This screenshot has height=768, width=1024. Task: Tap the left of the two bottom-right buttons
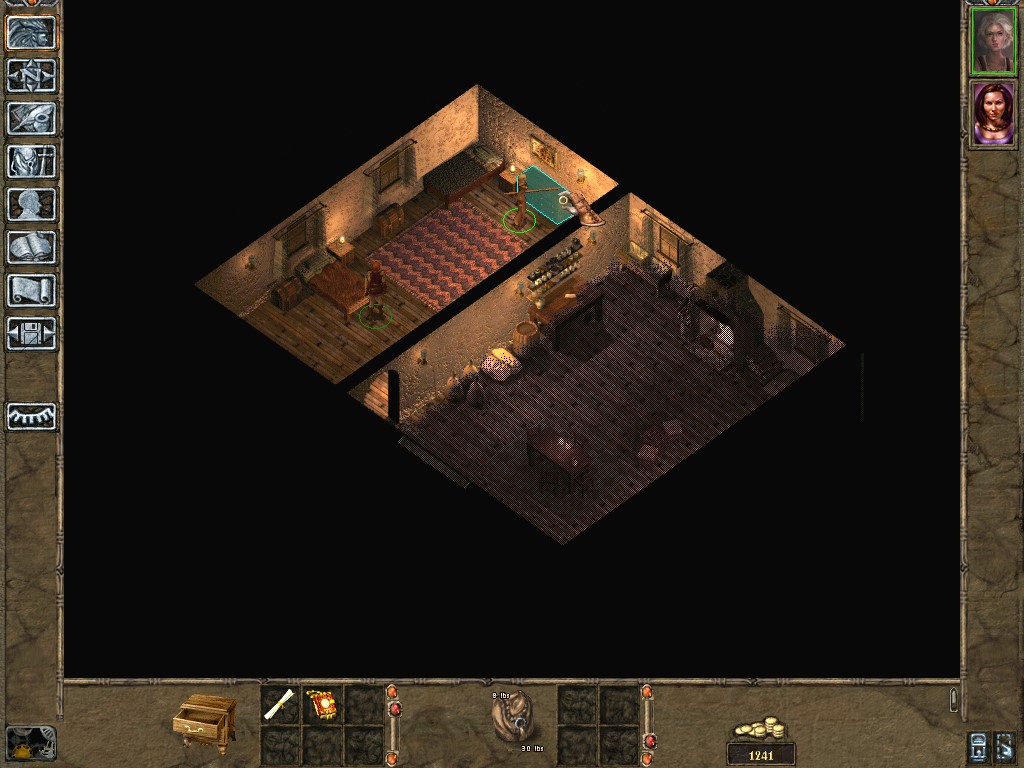pyautogui.click(x=978, y=747)
